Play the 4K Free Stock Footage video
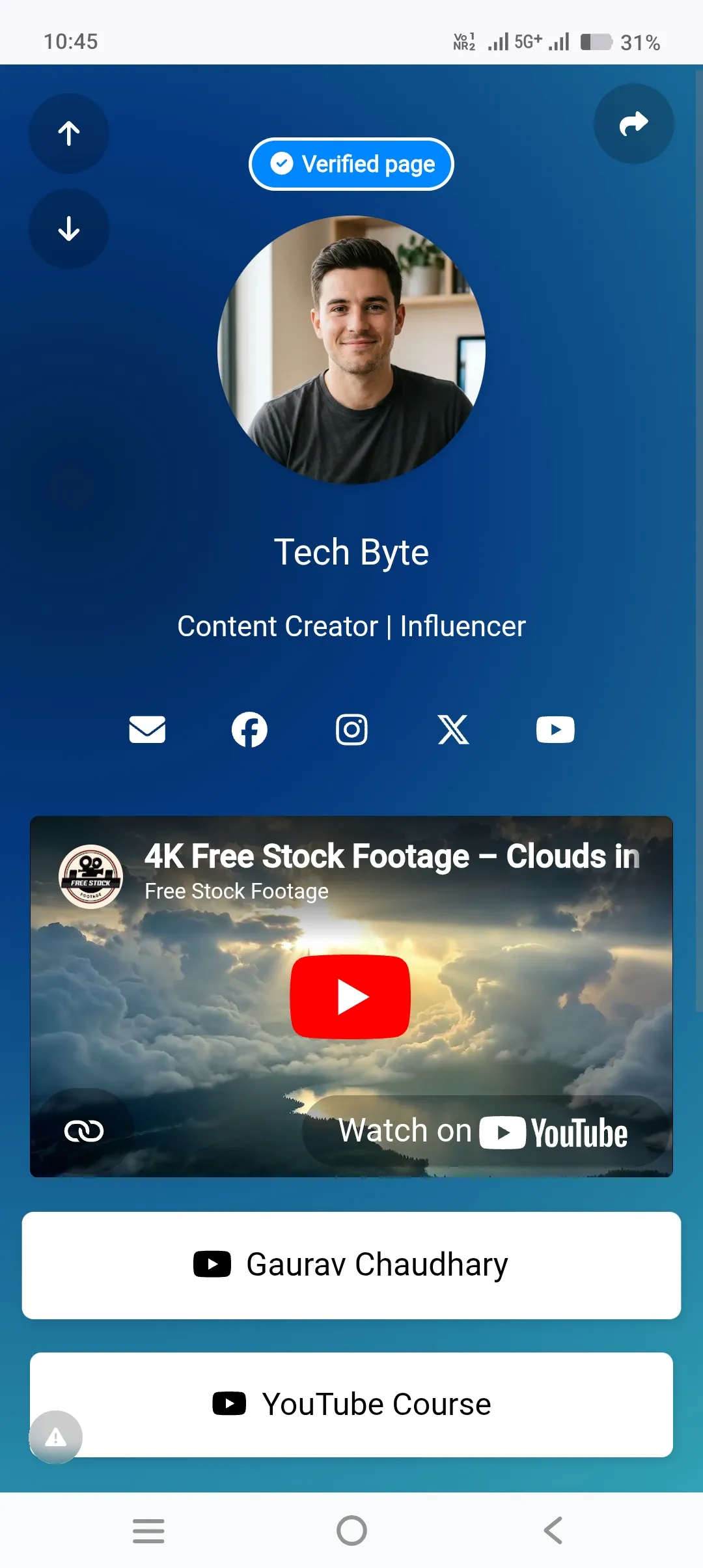This screenshot has width=703, height=1568. coord(350,996)
